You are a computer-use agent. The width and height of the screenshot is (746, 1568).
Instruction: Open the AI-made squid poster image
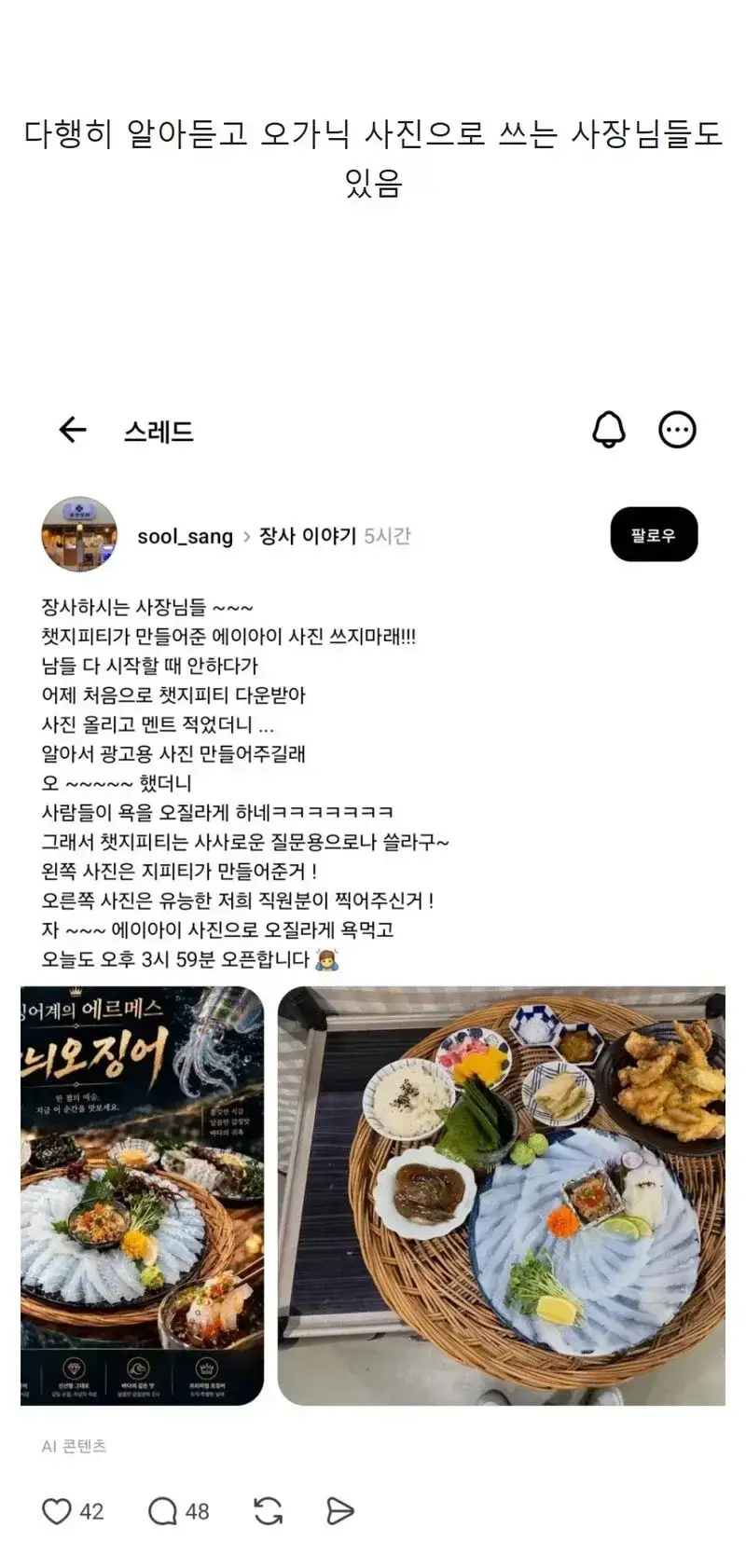coord(142,1195)
